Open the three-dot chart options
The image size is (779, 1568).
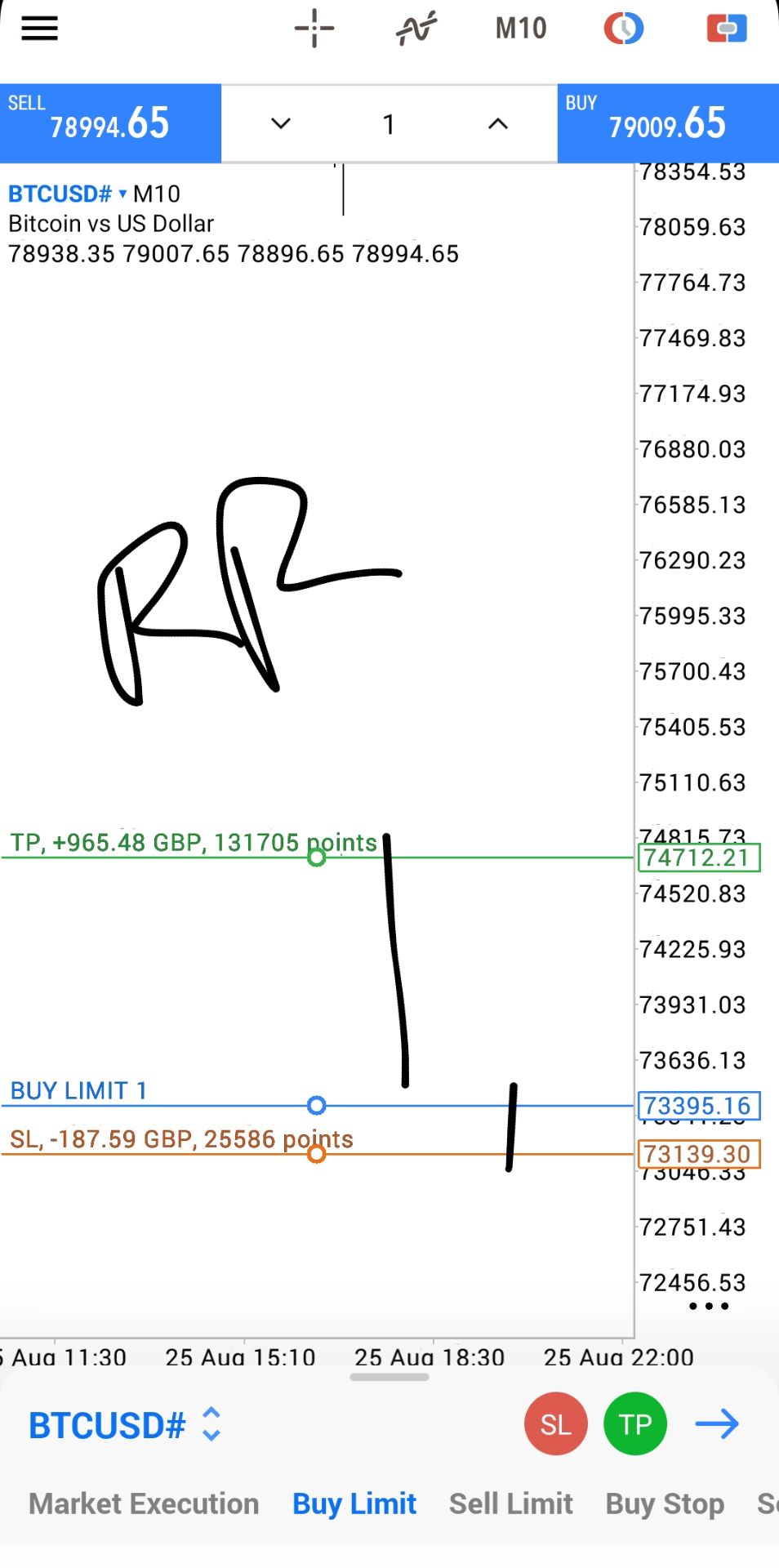tap(709, 1306)
